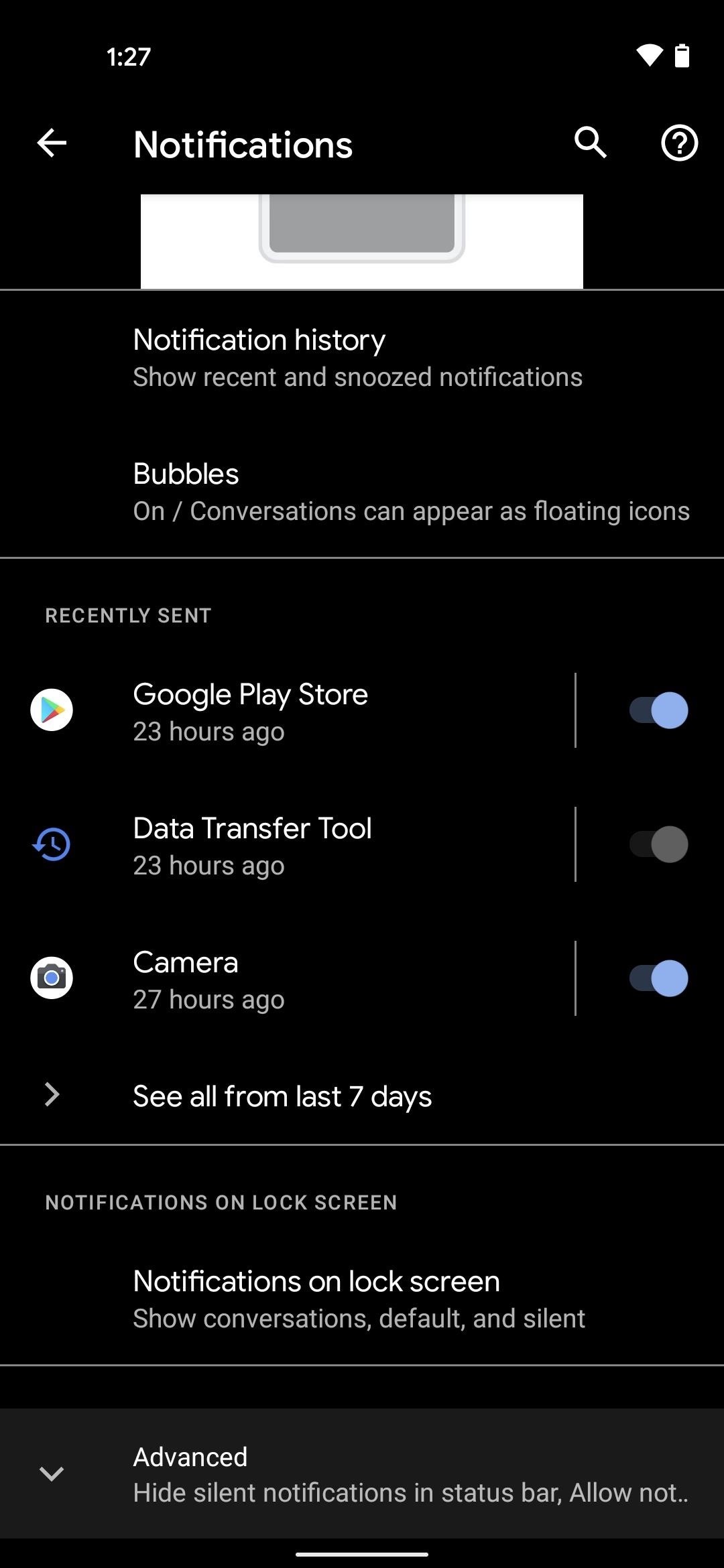Go back using the arrow icon
The width and height of the screenshot is (724, 1568).
pos(52,143)
